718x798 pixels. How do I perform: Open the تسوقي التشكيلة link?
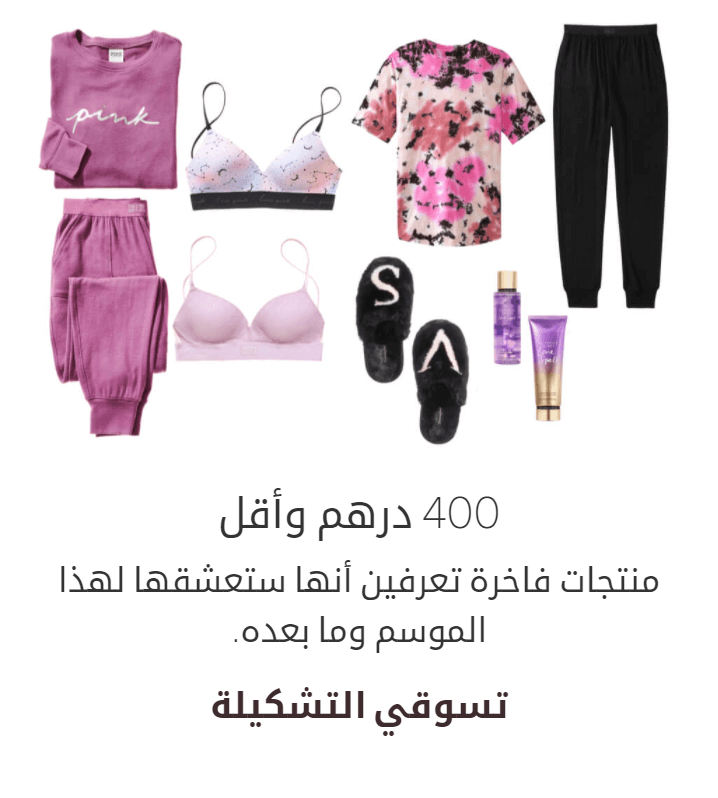pos(359,706)
